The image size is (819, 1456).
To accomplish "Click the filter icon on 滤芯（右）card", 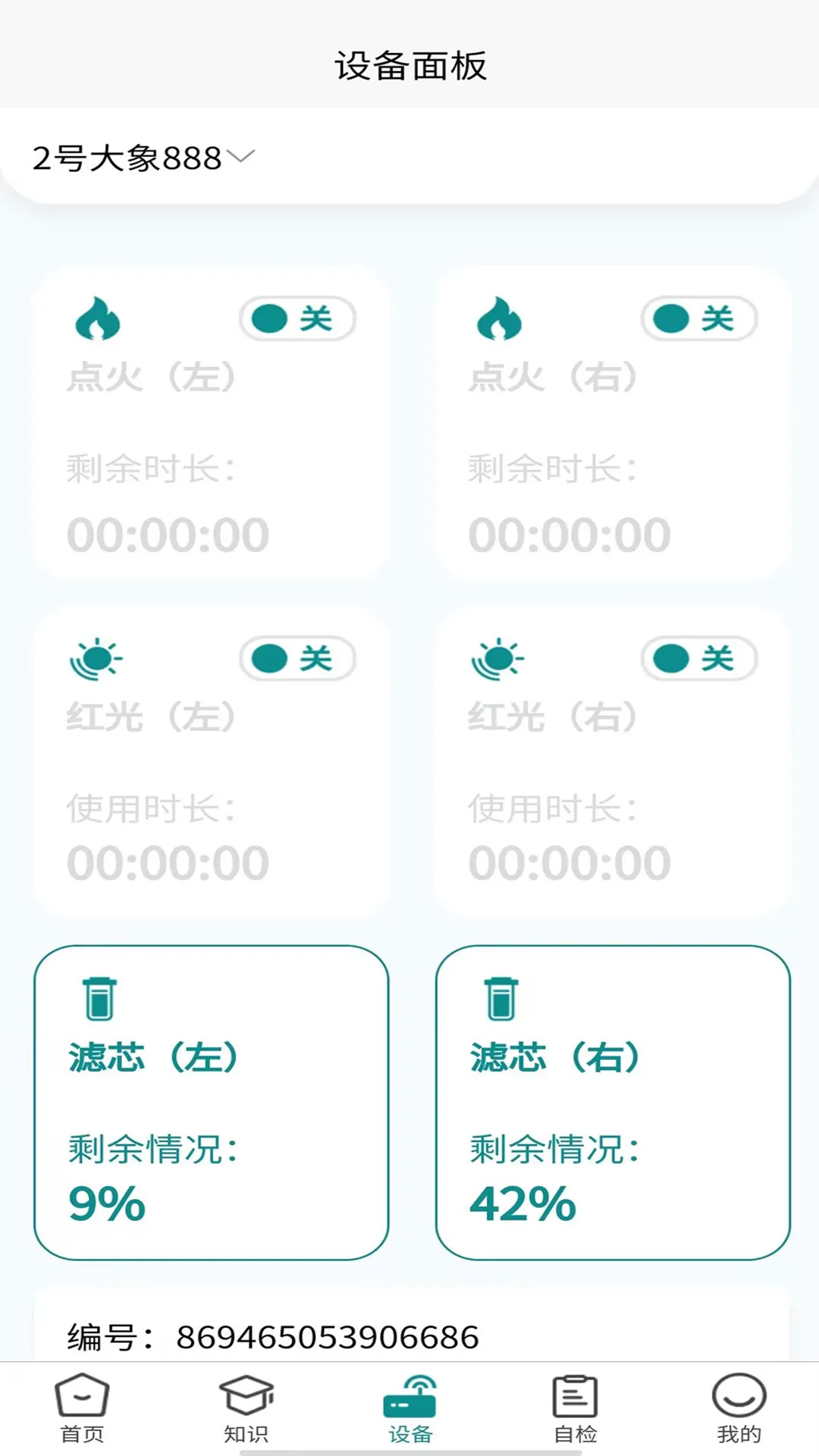I will click(500, 999).
